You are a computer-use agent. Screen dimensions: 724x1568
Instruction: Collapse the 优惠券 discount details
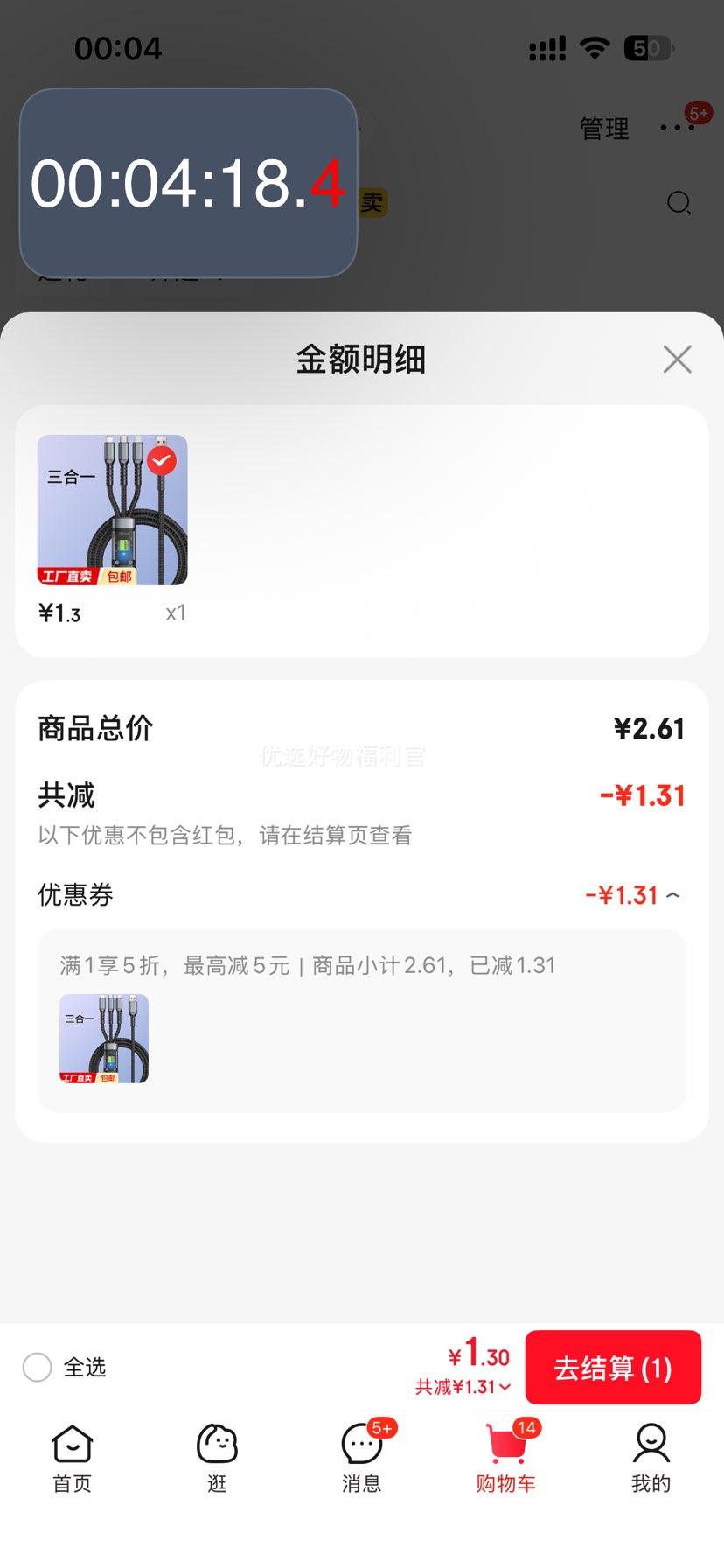pos(672,895)
